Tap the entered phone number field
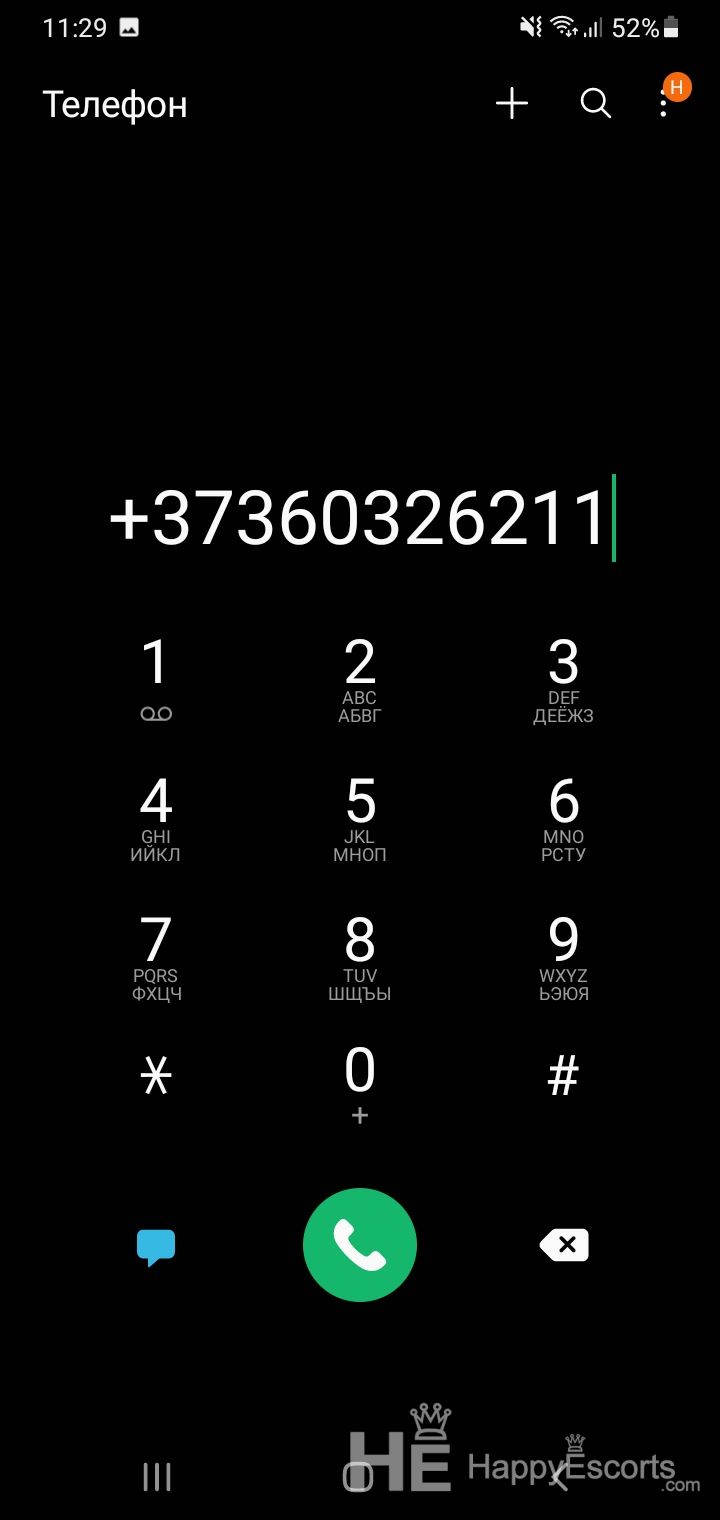The width and height of the screenshot is (720, 1520). [360, 518]
